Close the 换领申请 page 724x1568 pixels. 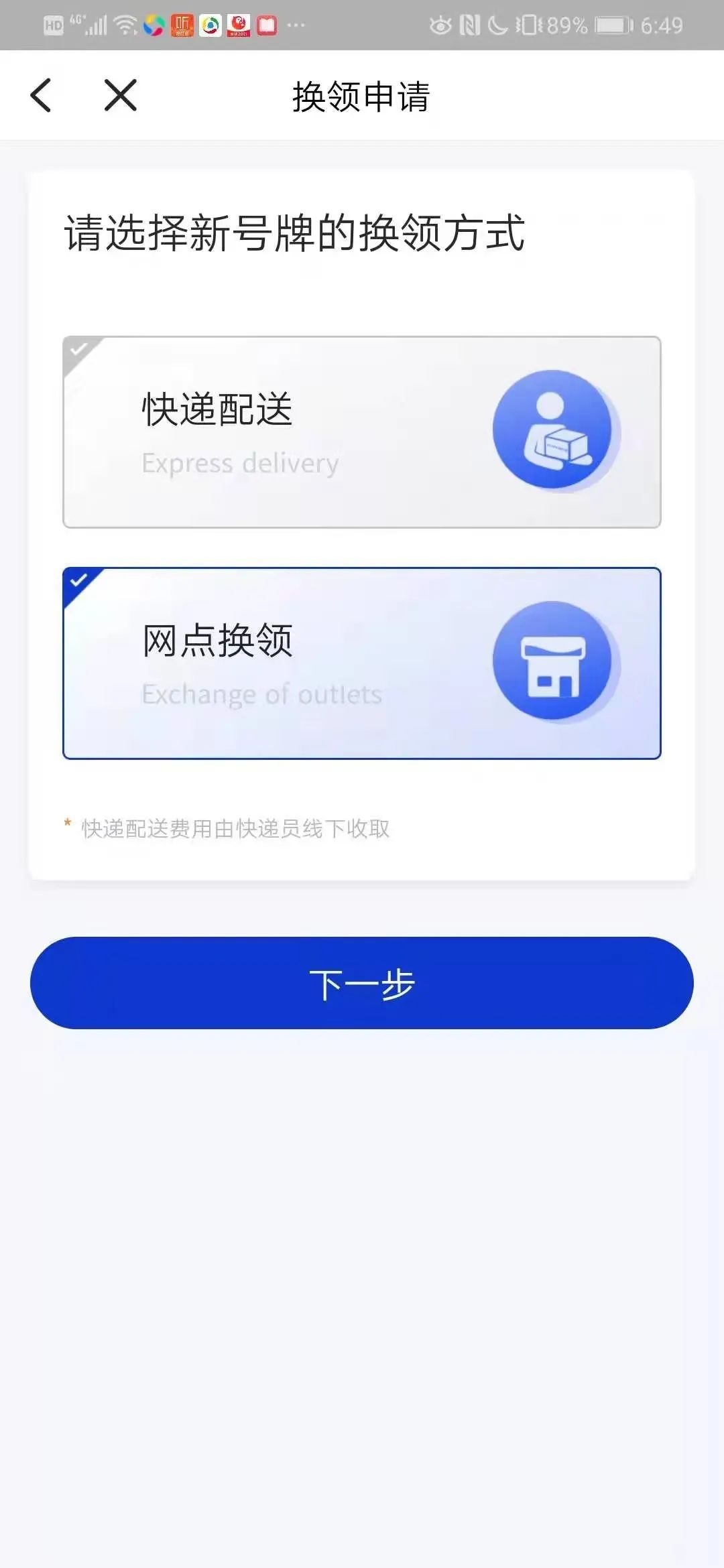click(x=121, y=95)
